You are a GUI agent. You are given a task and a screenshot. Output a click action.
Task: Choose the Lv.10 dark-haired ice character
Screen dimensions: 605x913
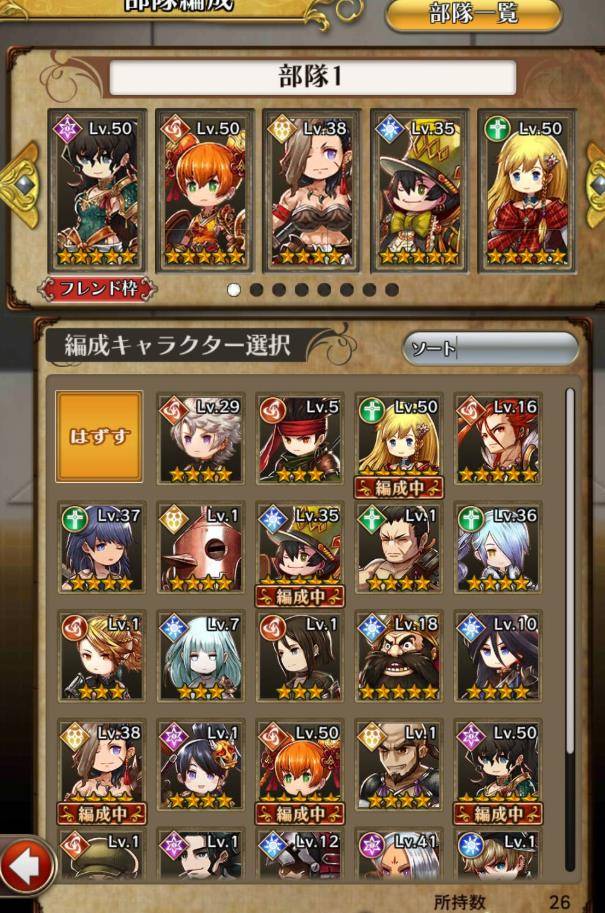click(498, 655)
